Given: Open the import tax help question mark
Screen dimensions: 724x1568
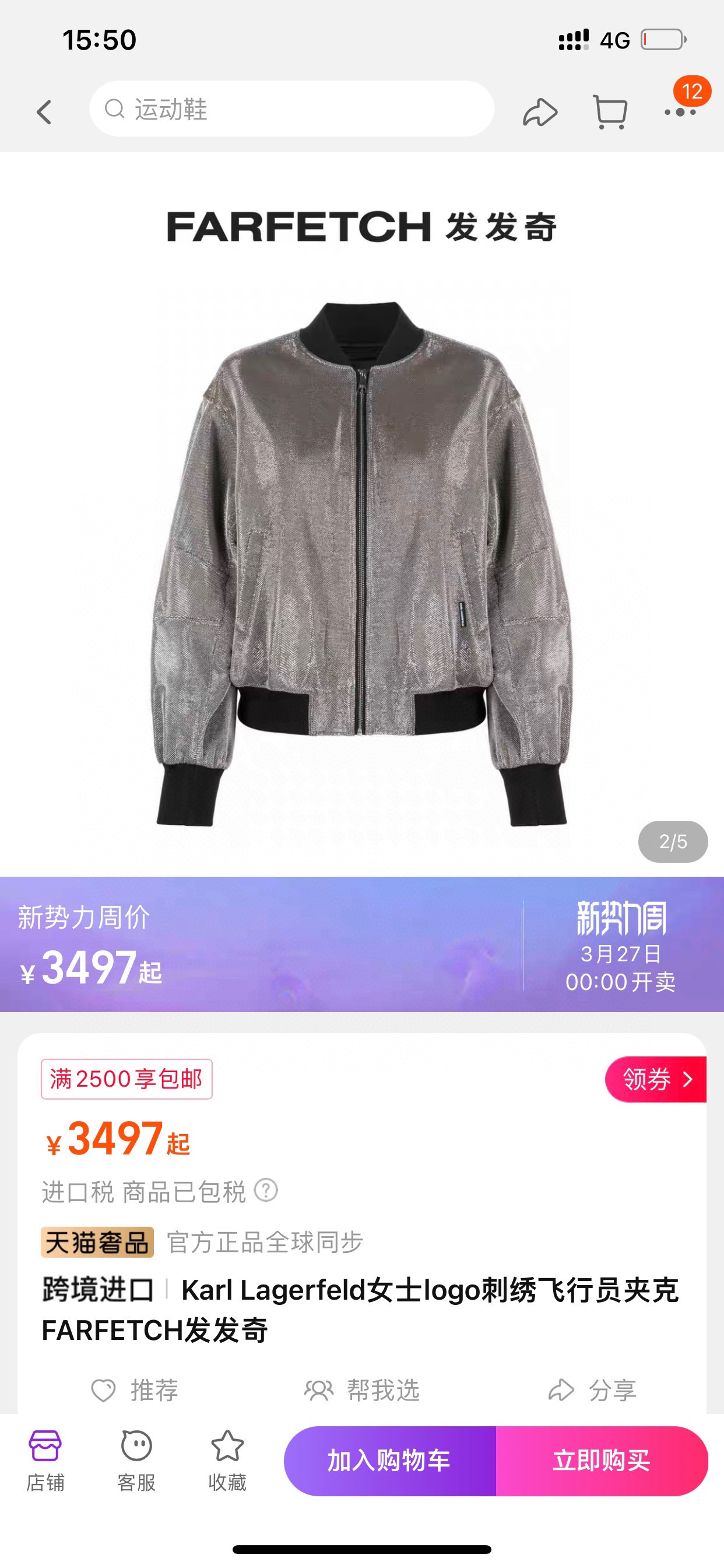Looking at the screenshot, I should coord(266,1190).
